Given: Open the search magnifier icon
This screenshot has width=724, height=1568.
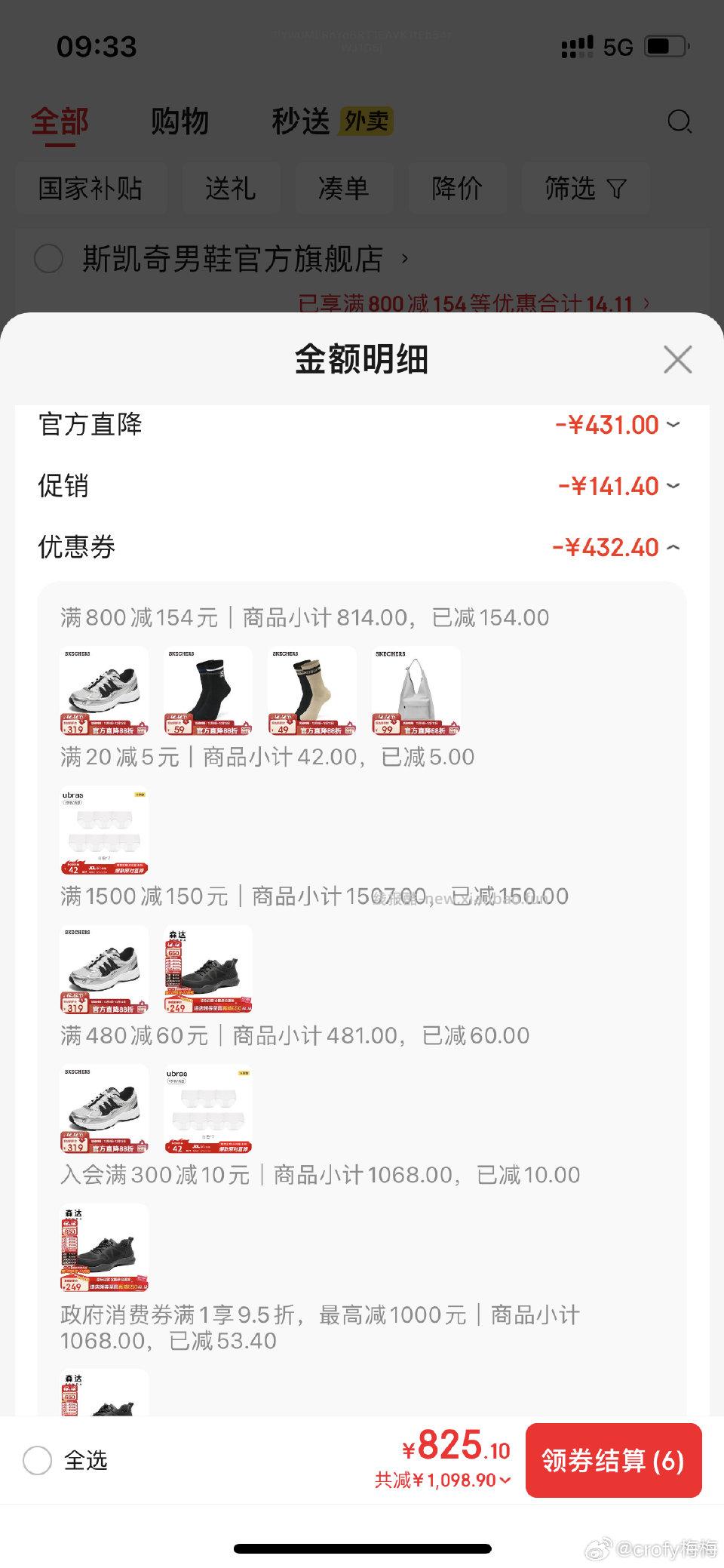Looking at the screenshot, I should tap(680, 121).
